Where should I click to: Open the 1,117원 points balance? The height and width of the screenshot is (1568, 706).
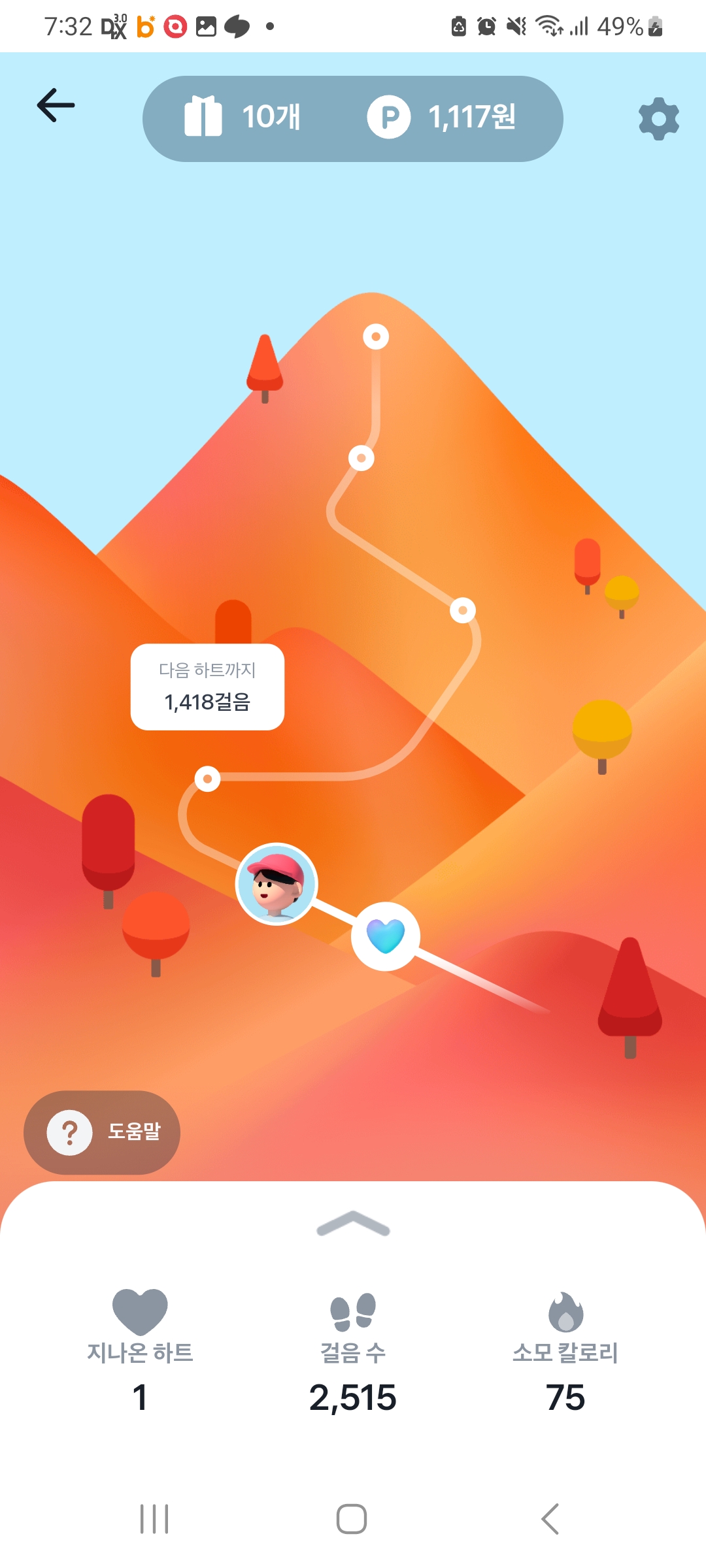click(x=441, y=117)
